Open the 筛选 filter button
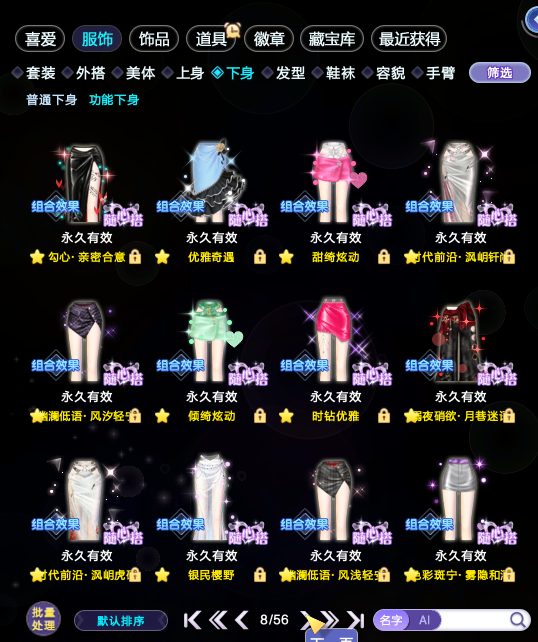The height and width of the screenshot is (642, 538). [500, 73]
